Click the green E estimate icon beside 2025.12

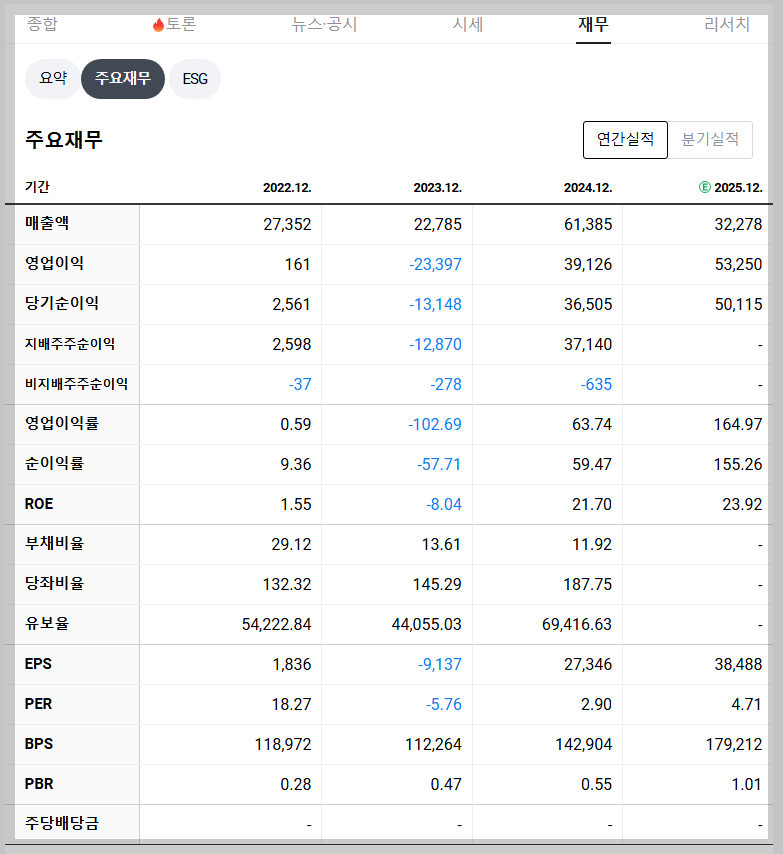pyautogui.click(x=707, y=187)
